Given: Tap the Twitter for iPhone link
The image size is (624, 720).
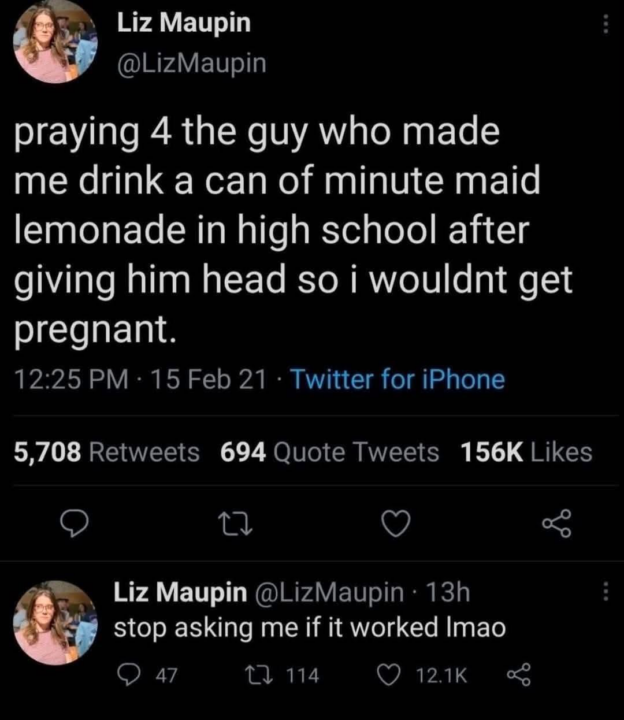Looking at the screenshot, I should [397, 379].
